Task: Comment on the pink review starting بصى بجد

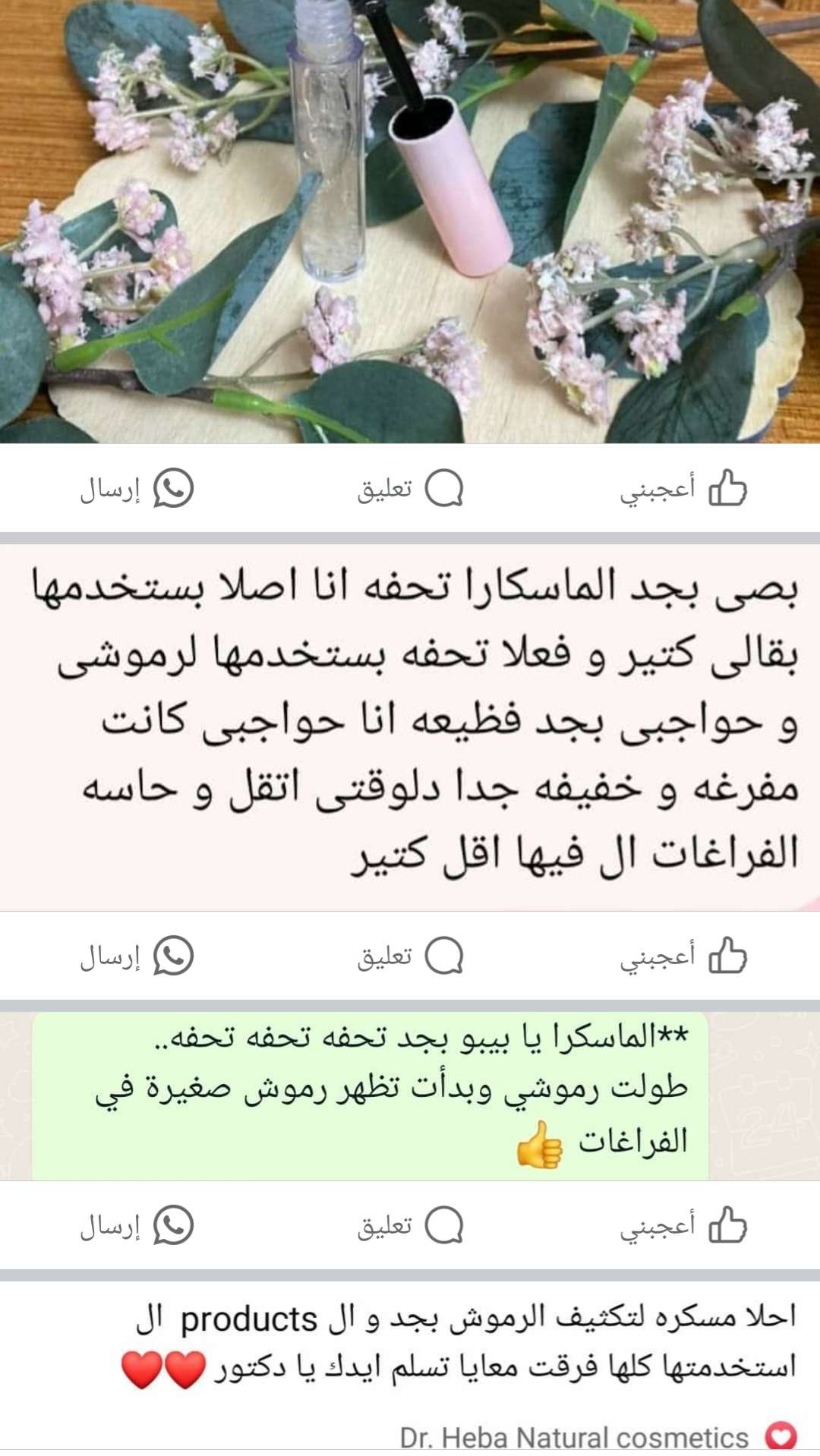Action: point(410,956)
